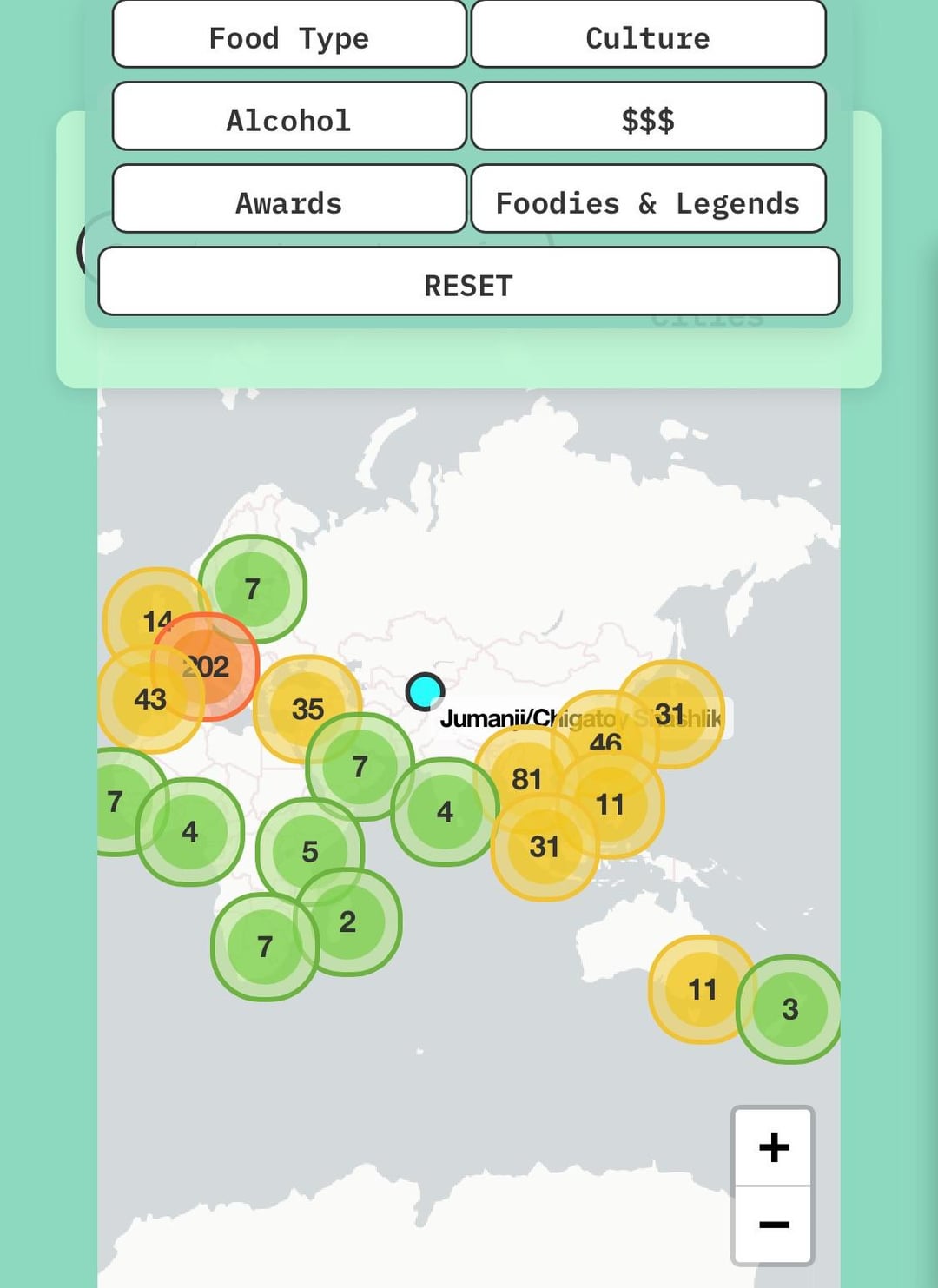Select the Alcohol filter
Image resolution: width=938 pixels, height=1288 pixels.
click(289, 116)
